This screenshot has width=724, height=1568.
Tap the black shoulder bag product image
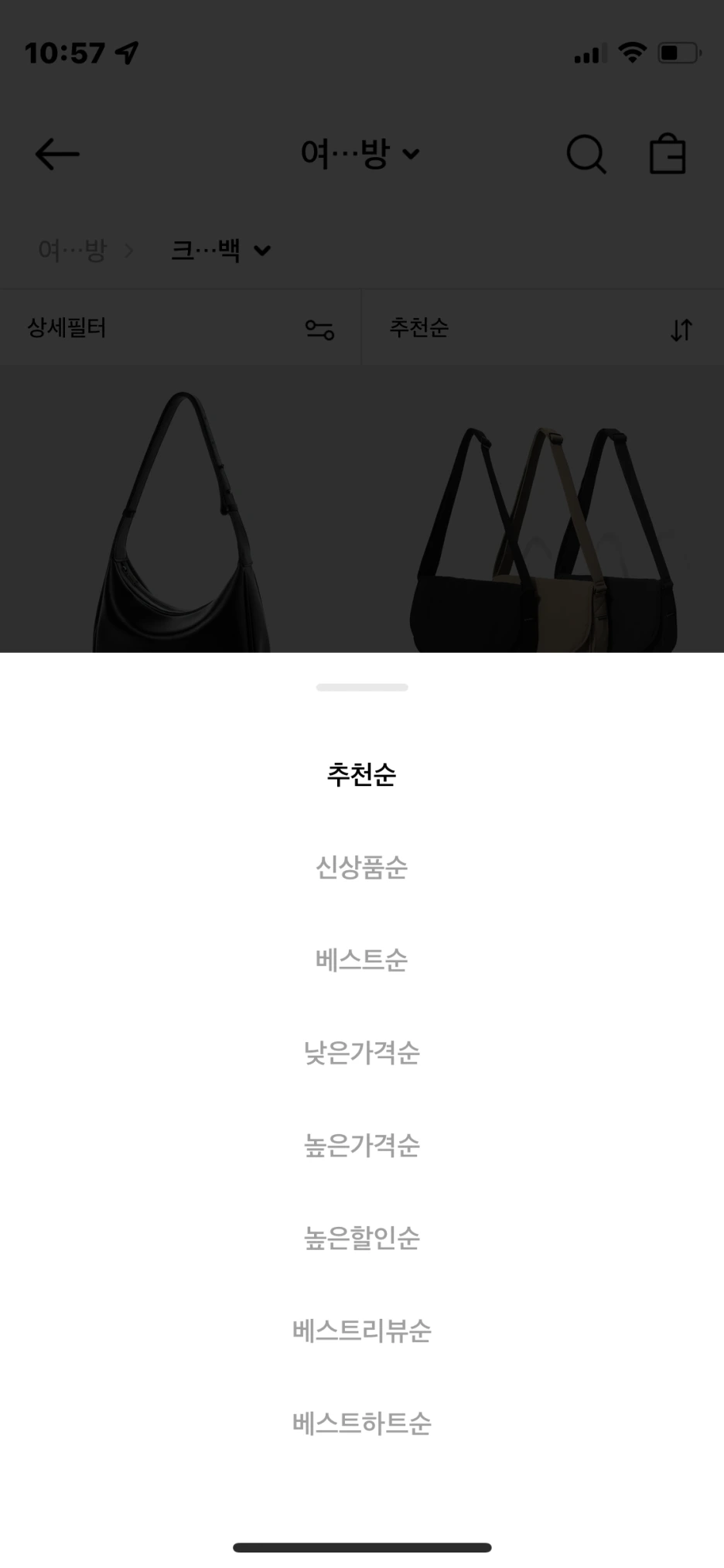tap(179, 511)
